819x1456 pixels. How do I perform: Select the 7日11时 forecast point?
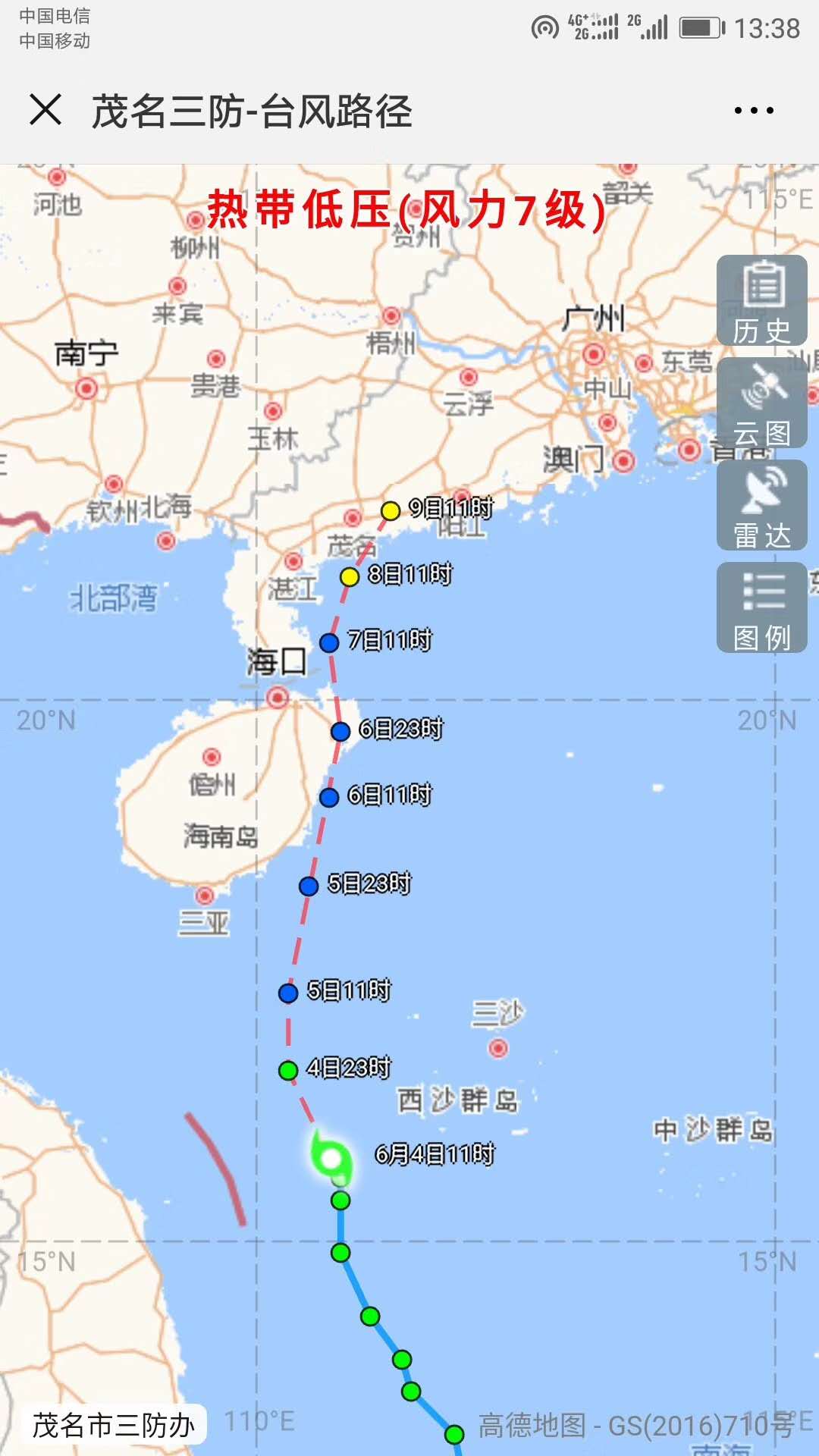pos(329,643)
